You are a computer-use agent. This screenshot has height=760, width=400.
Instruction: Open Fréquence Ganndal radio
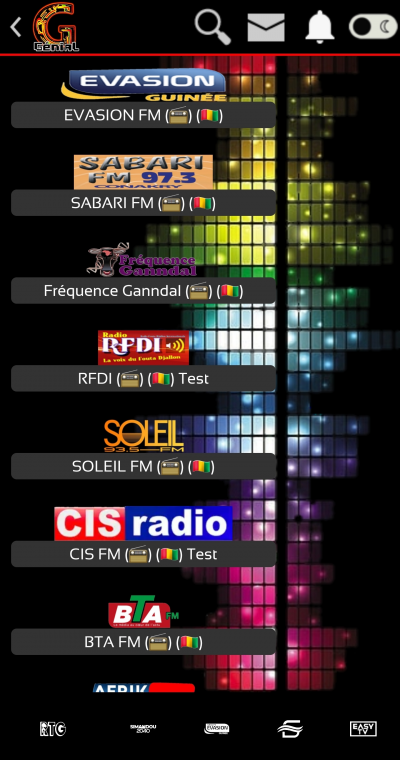(144, 290)
